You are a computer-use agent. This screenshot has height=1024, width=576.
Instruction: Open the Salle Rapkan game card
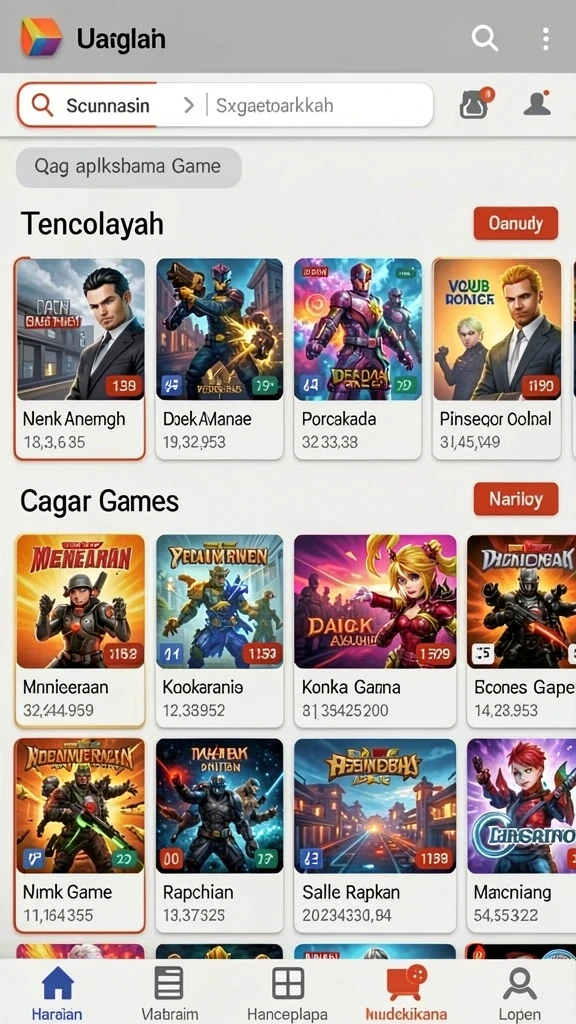tap(375, 835)
